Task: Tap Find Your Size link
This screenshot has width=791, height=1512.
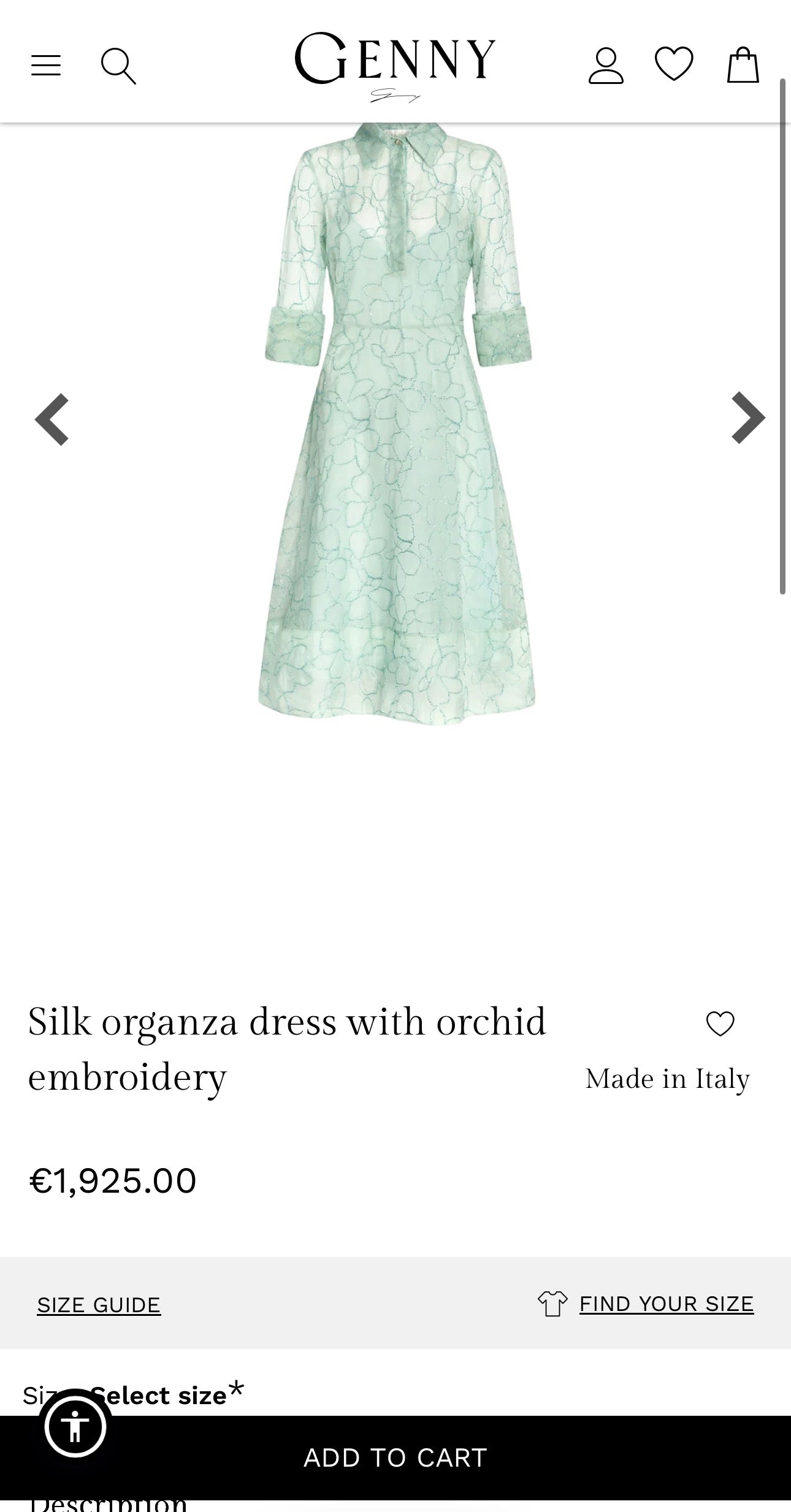Action: tap(646, 1304)
